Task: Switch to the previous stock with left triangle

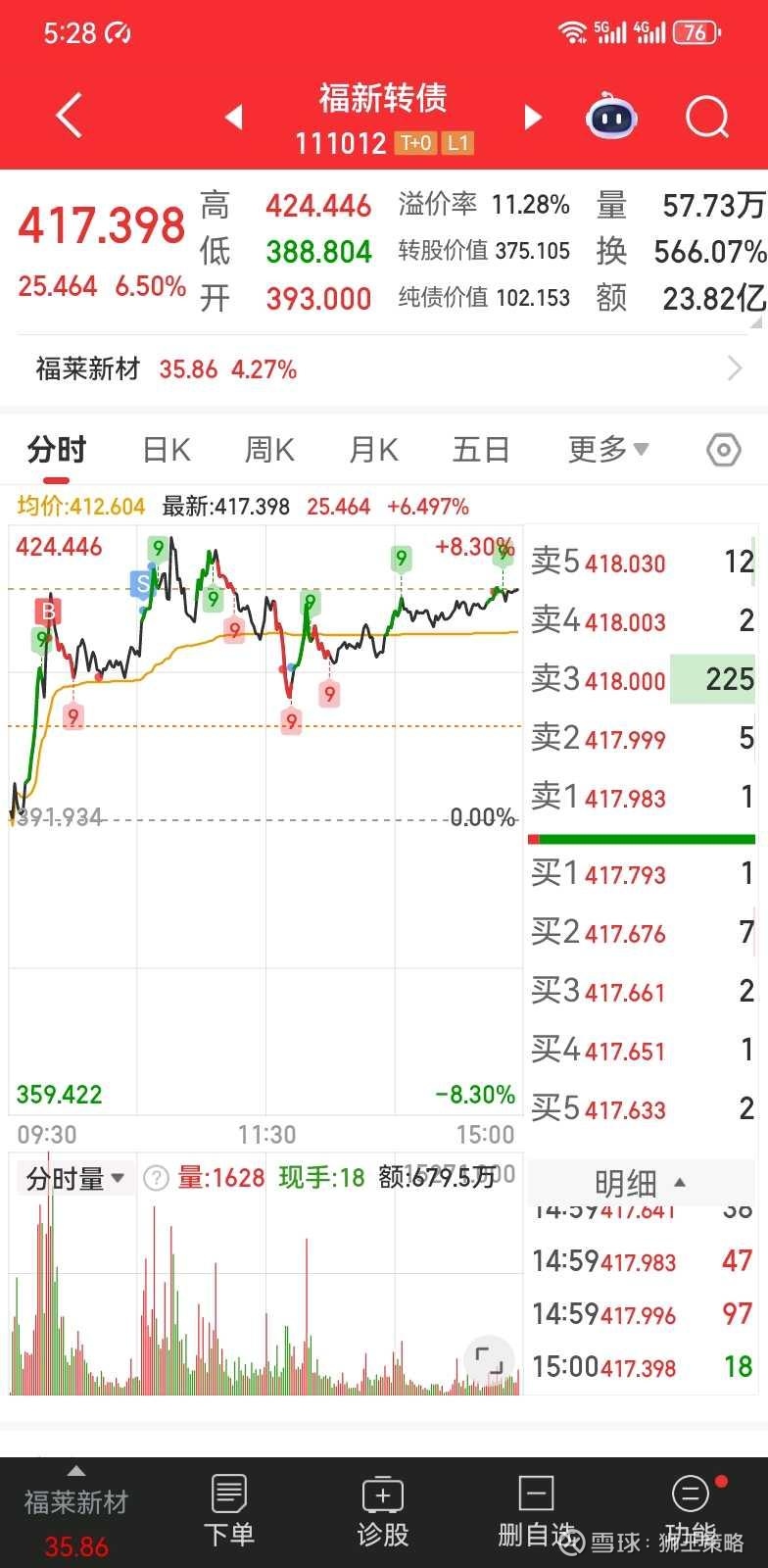Action: click(233, 118)
